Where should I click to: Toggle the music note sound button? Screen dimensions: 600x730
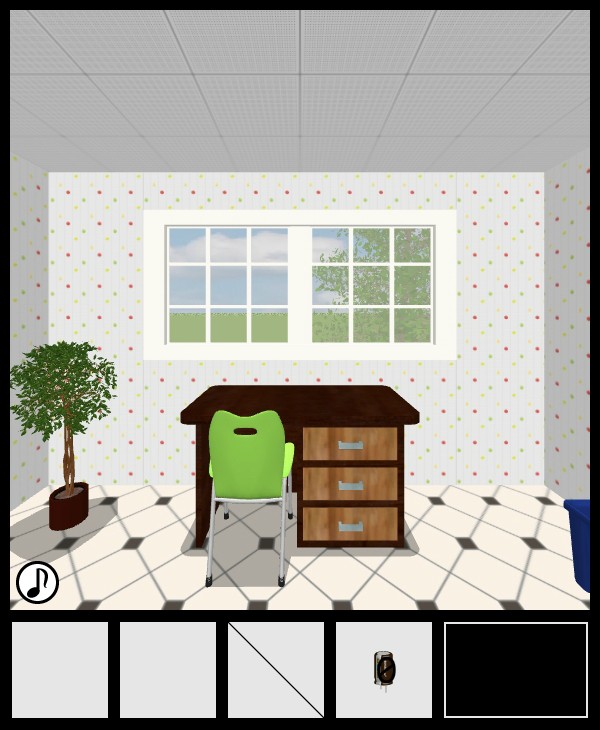tap(37, 582)
